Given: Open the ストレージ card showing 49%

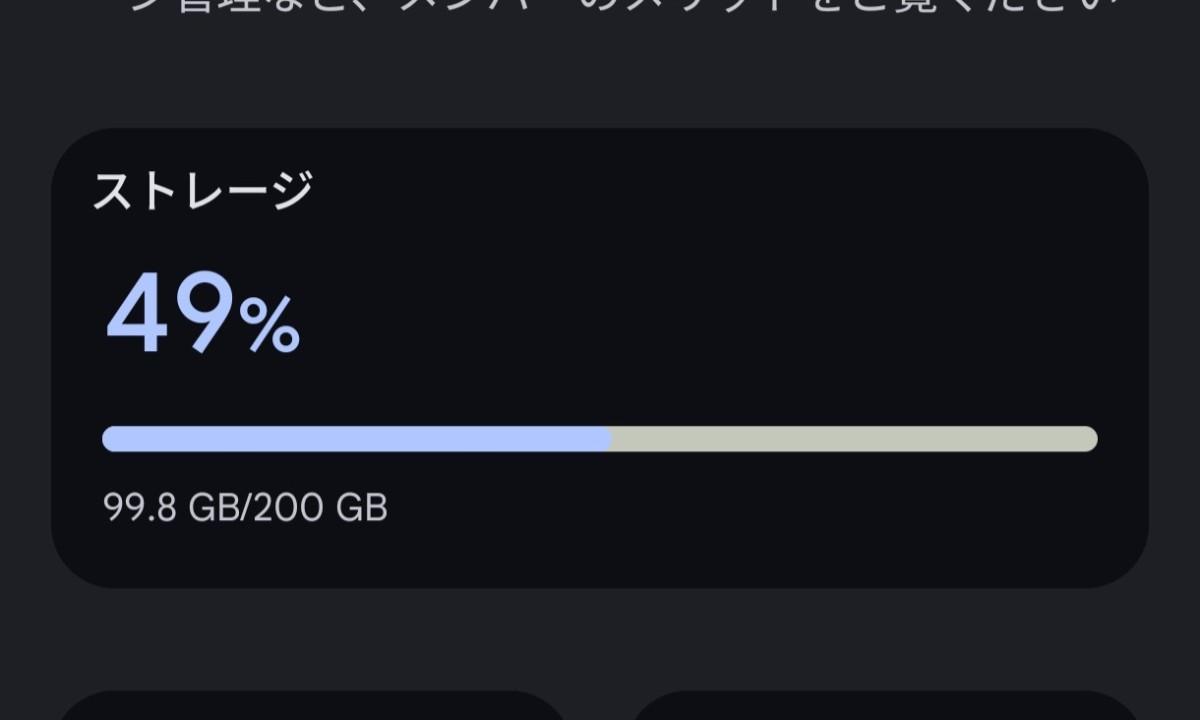Looking at the screenshot, I should tap(600, 357).
